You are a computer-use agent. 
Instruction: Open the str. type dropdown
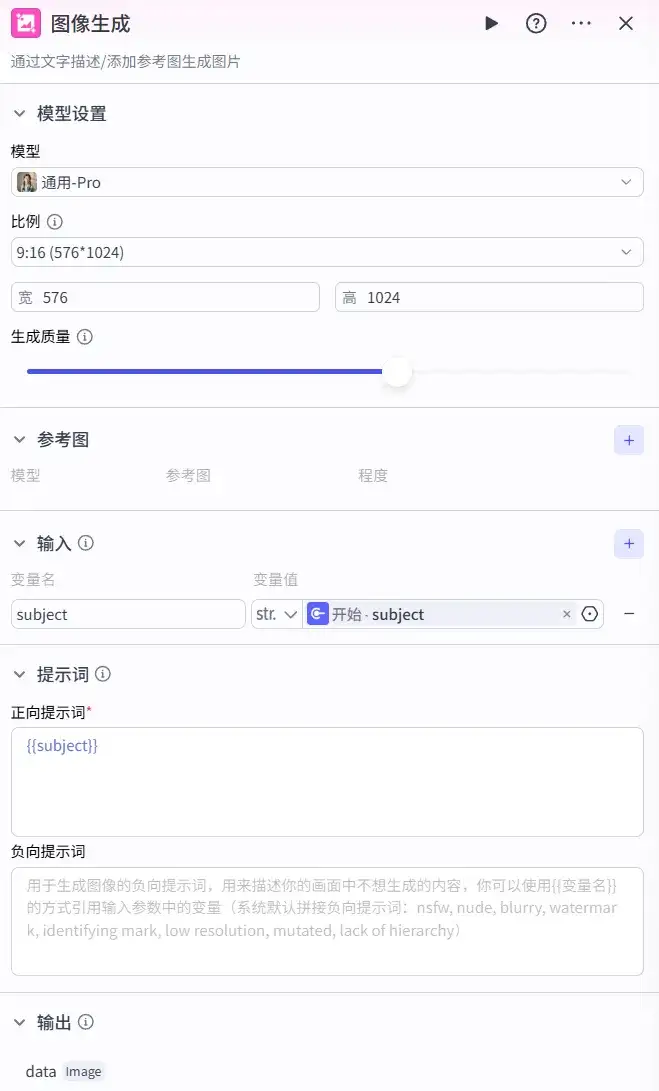(277, 614)
